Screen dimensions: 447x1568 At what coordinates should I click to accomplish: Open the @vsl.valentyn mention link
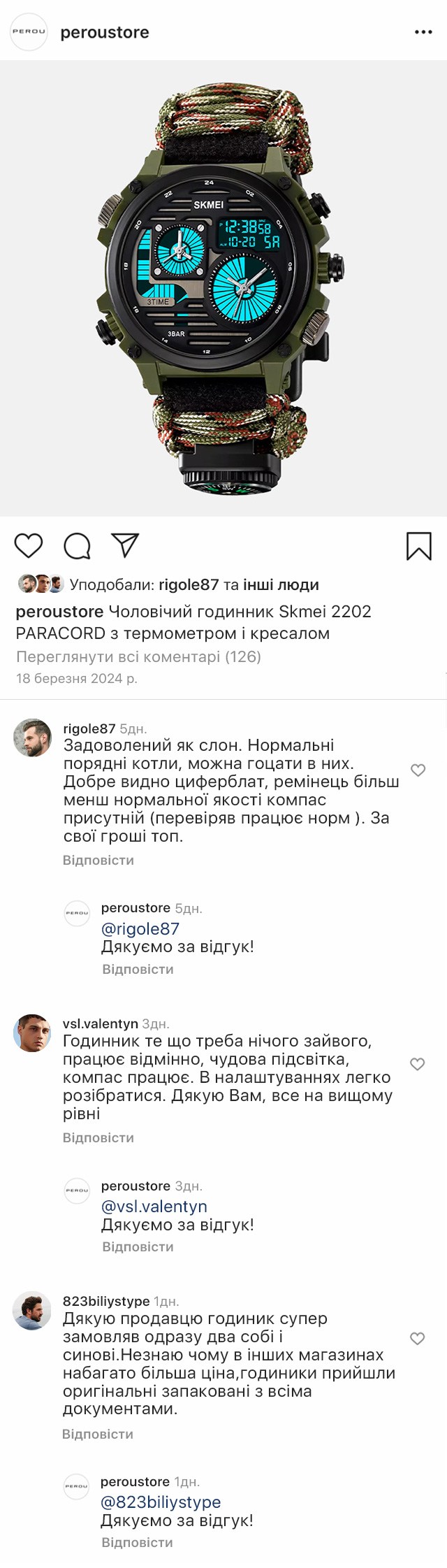[x=154, y=1206]
